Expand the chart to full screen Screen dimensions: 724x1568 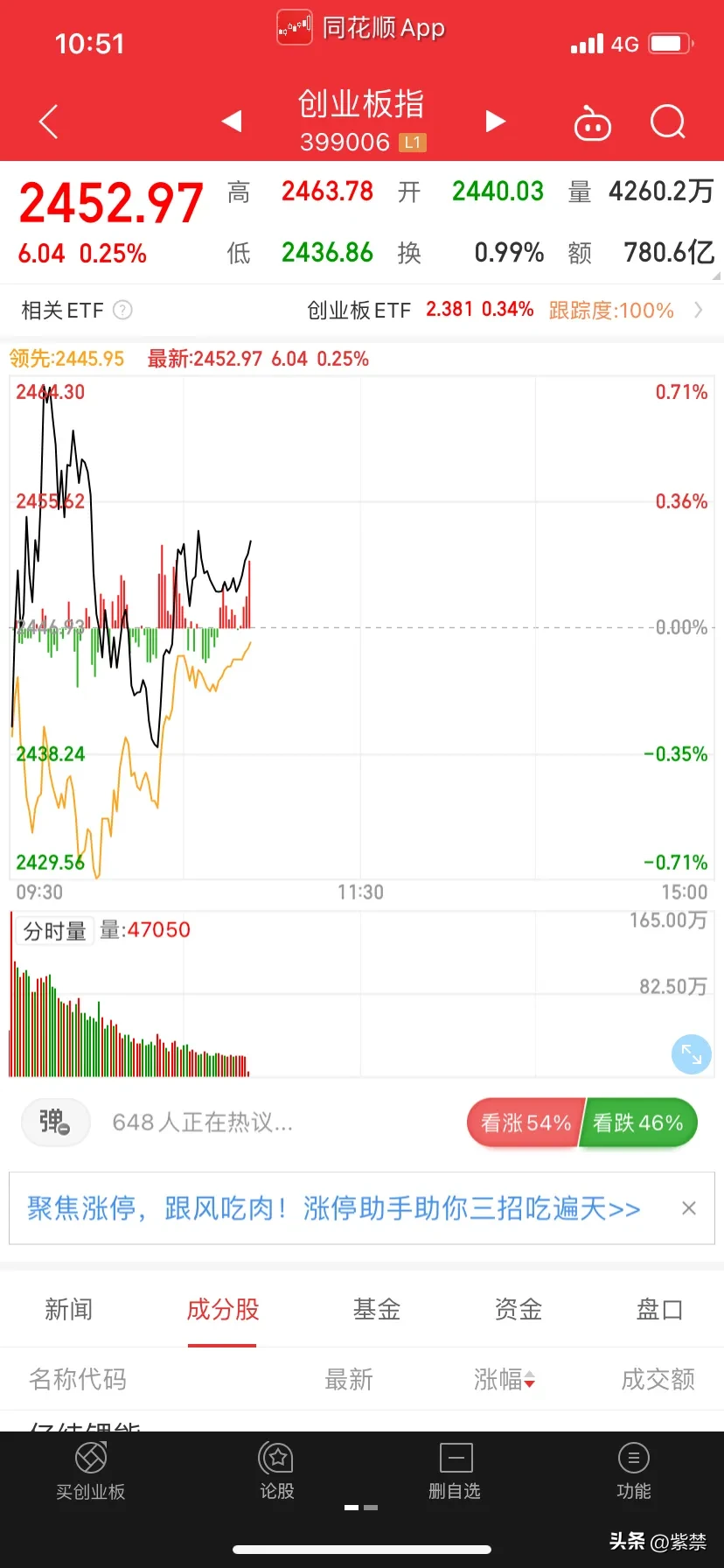[691, 1053]
